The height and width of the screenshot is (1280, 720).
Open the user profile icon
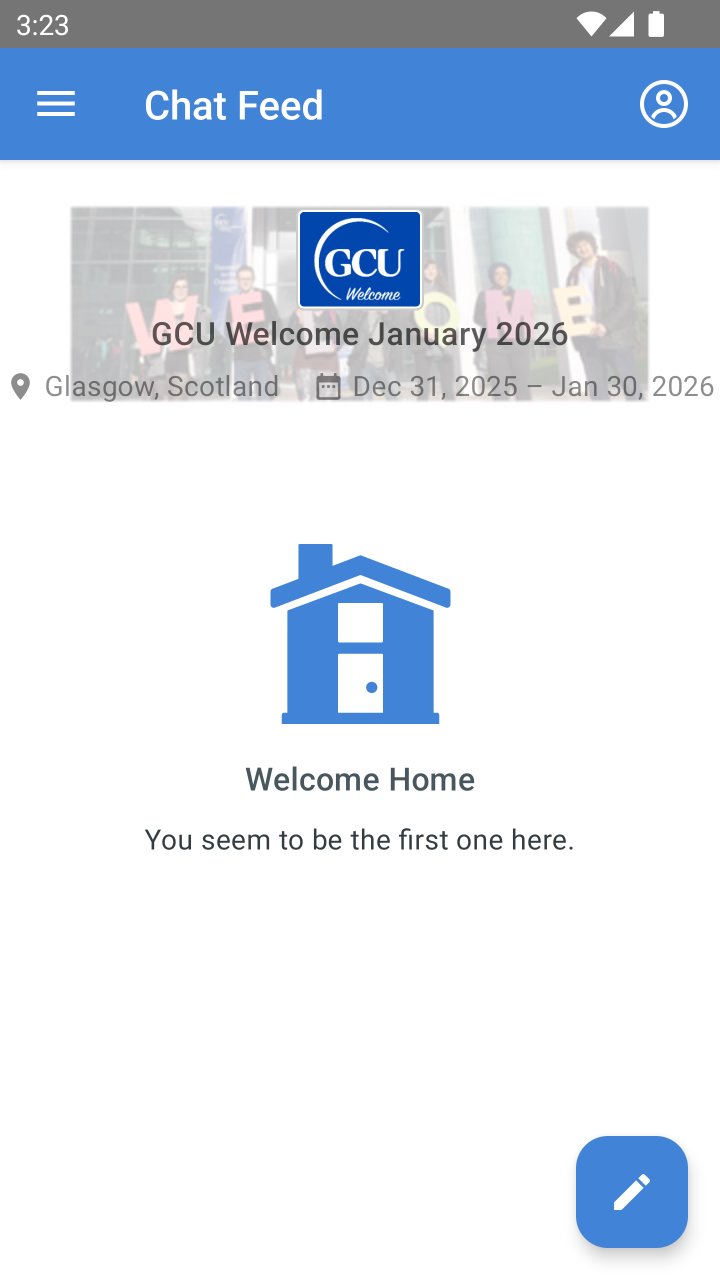pos(663,104)
